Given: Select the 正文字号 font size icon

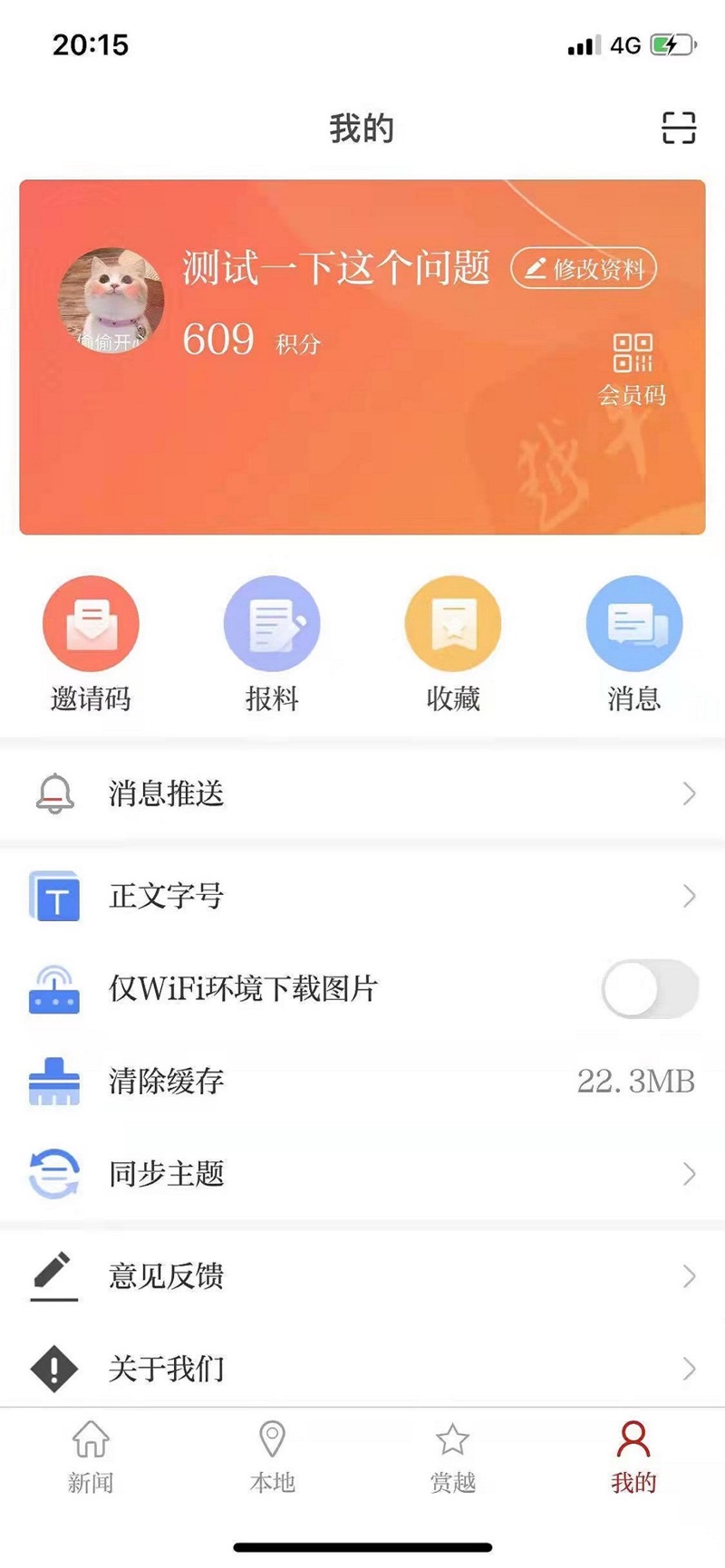Looking at the screenshot, I should click(54, 897).
